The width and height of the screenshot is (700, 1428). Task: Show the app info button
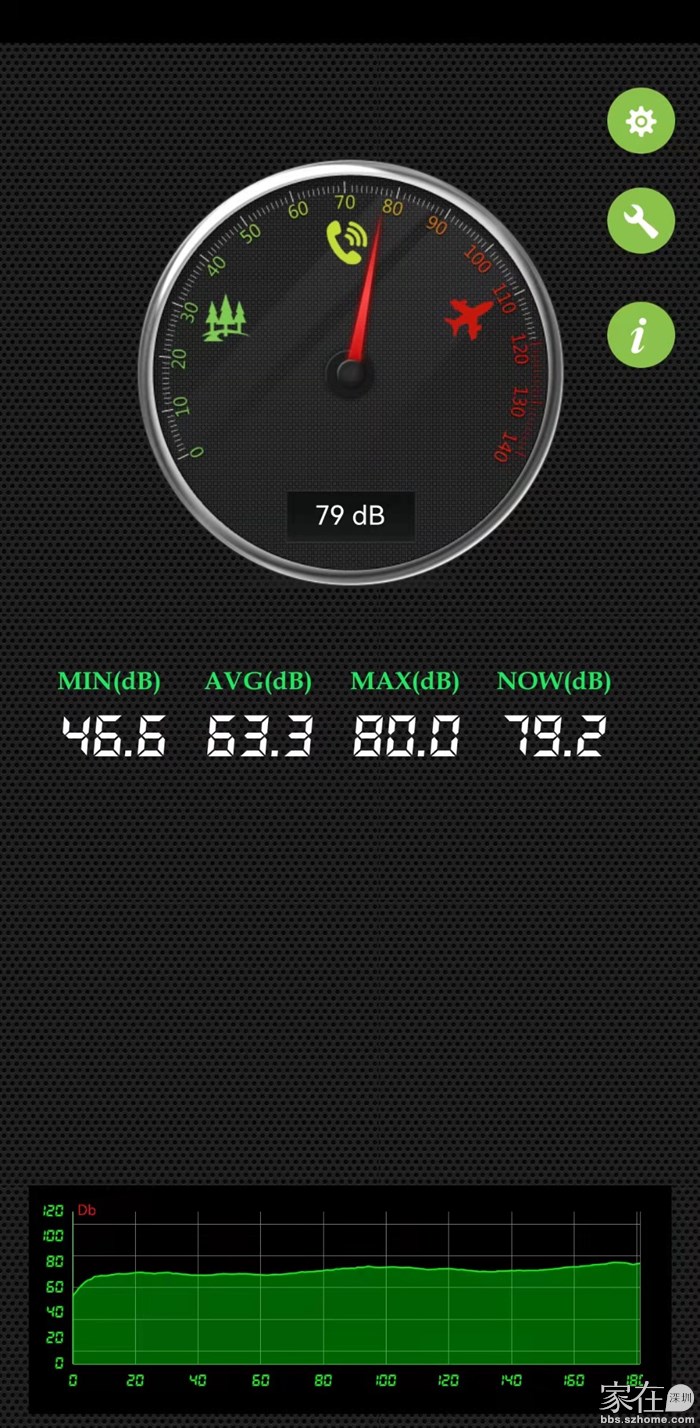(x=641, y=335)
